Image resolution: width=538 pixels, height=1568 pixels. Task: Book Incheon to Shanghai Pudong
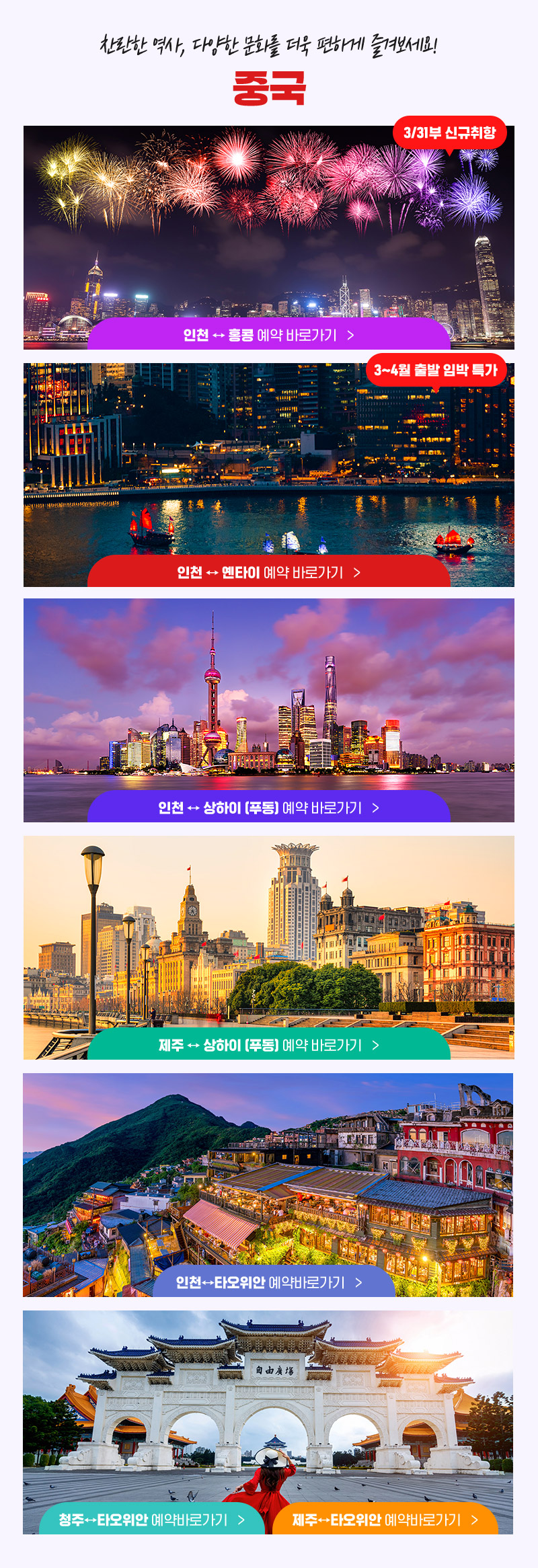coord(268,808)
